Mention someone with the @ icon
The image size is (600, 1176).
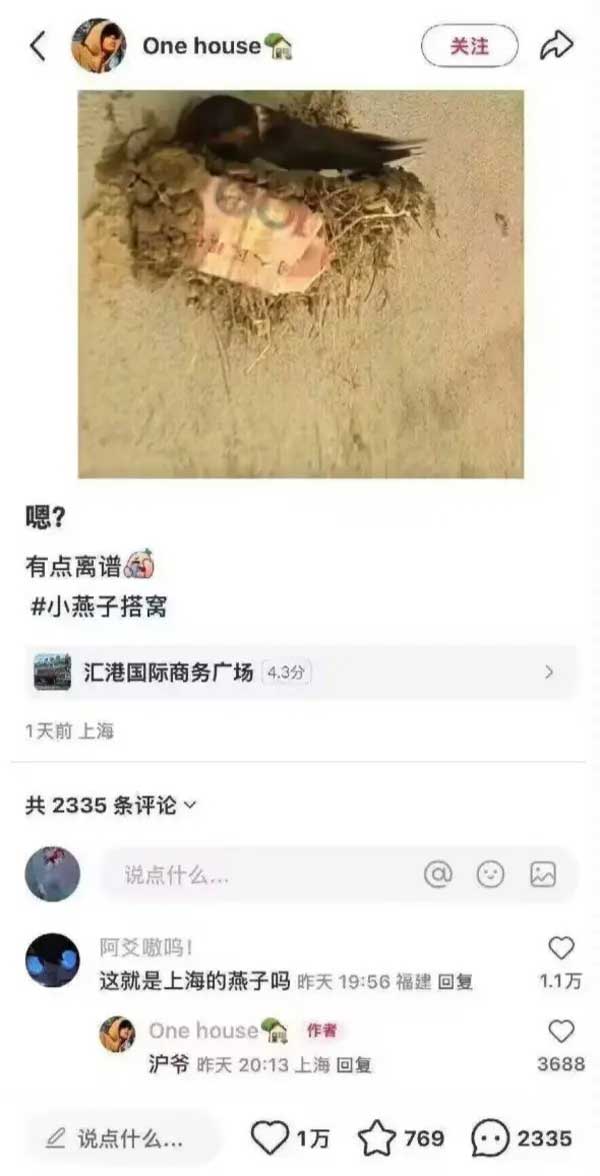(x=438, y=875)
